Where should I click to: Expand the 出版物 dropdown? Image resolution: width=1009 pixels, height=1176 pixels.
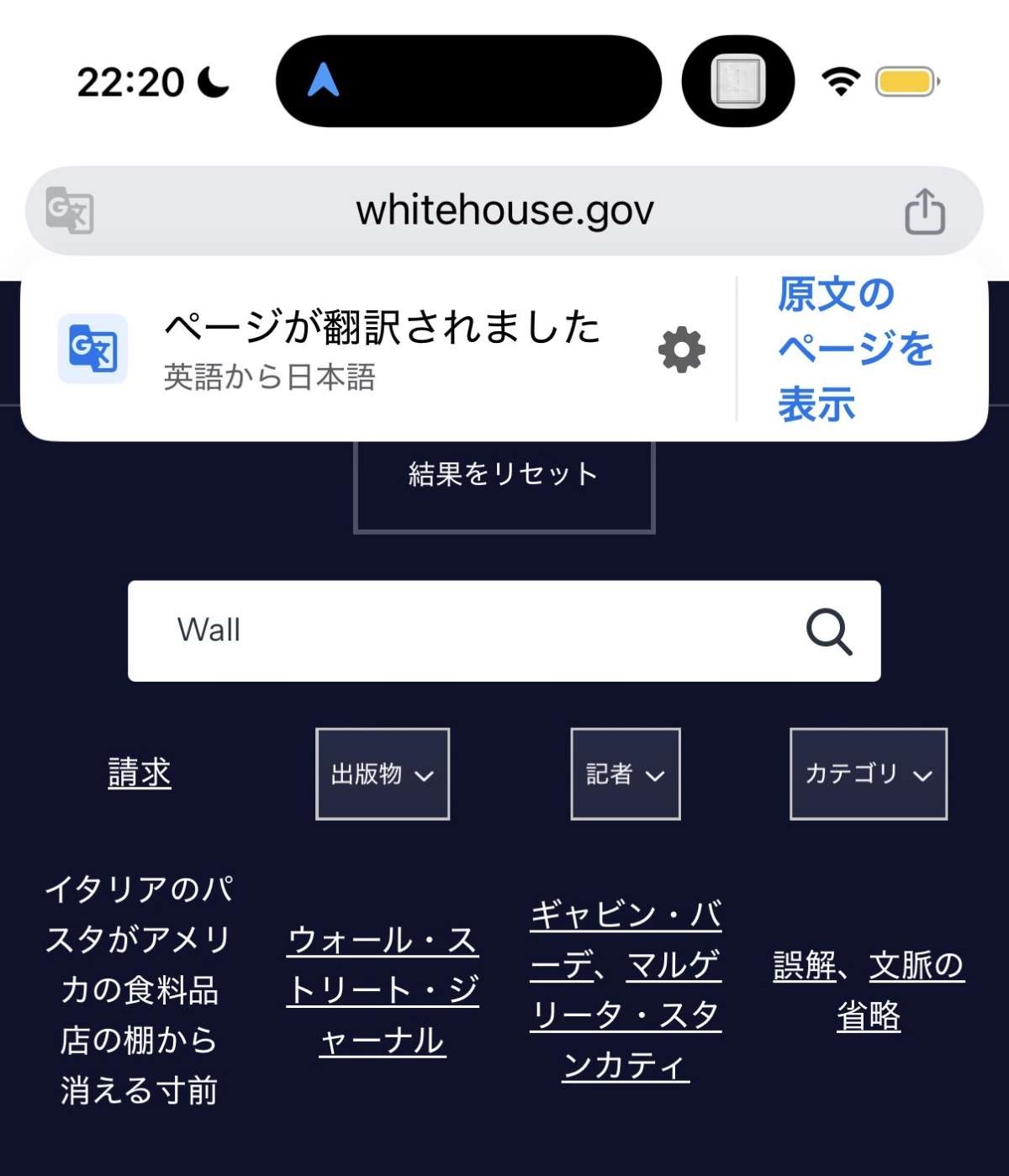[383, 774]
